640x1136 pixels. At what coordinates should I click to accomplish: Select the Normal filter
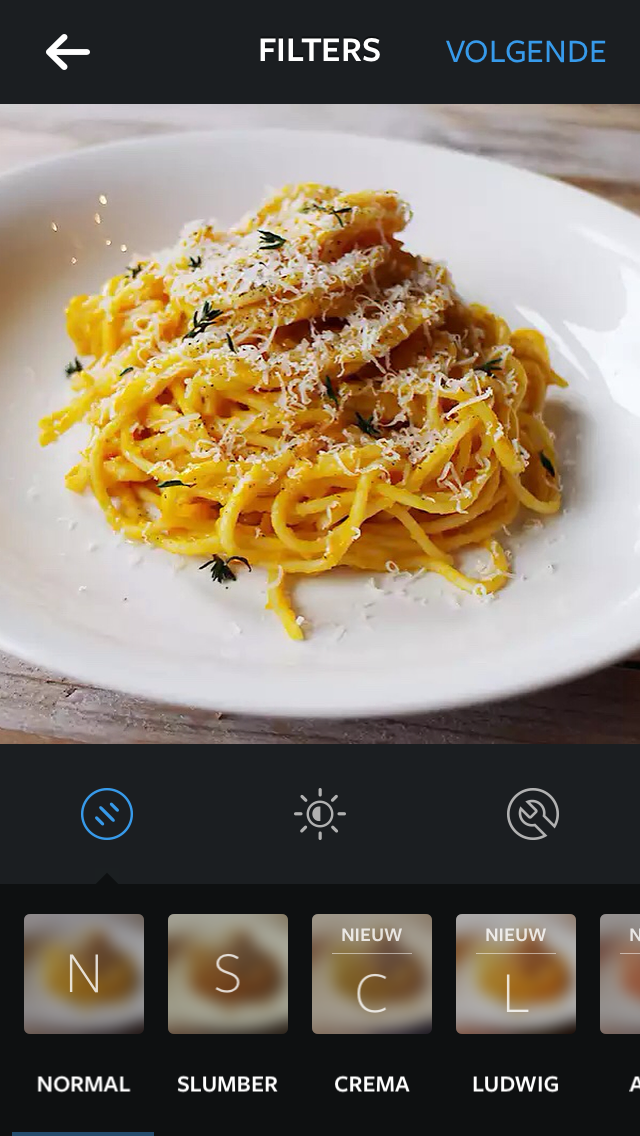click(84, 974)
